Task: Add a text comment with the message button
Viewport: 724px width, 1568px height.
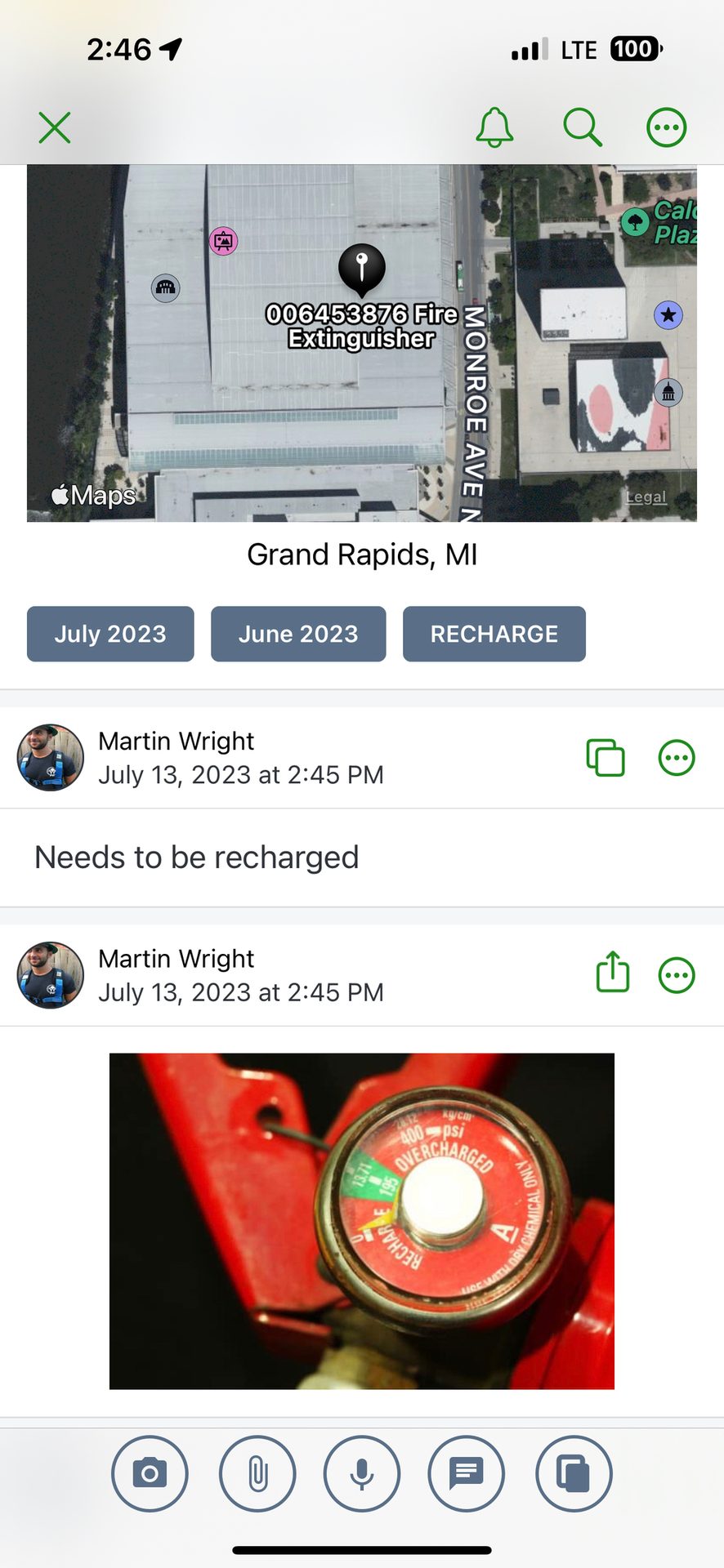Action: tap(466, 1474)
